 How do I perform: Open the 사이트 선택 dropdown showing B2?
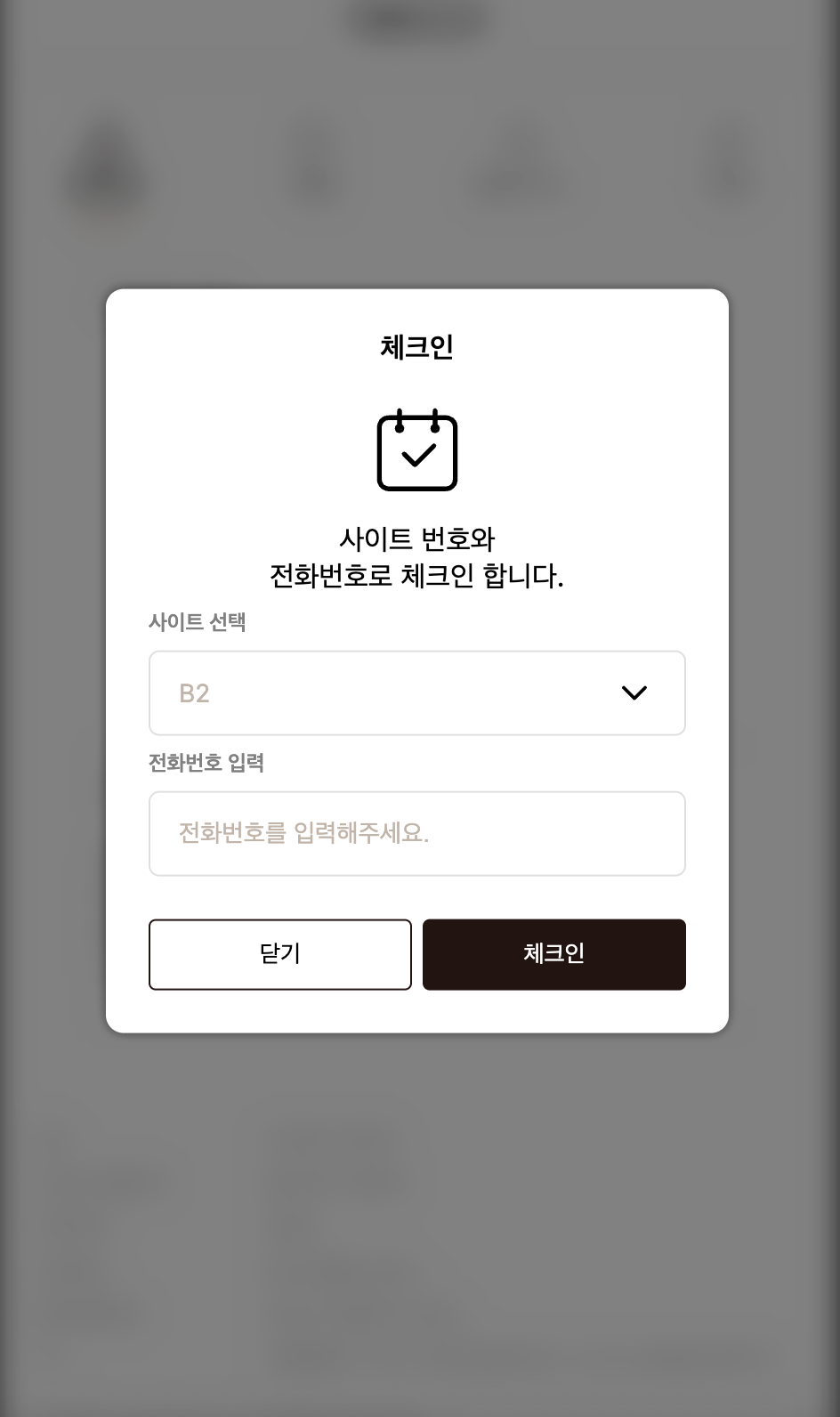417,692
